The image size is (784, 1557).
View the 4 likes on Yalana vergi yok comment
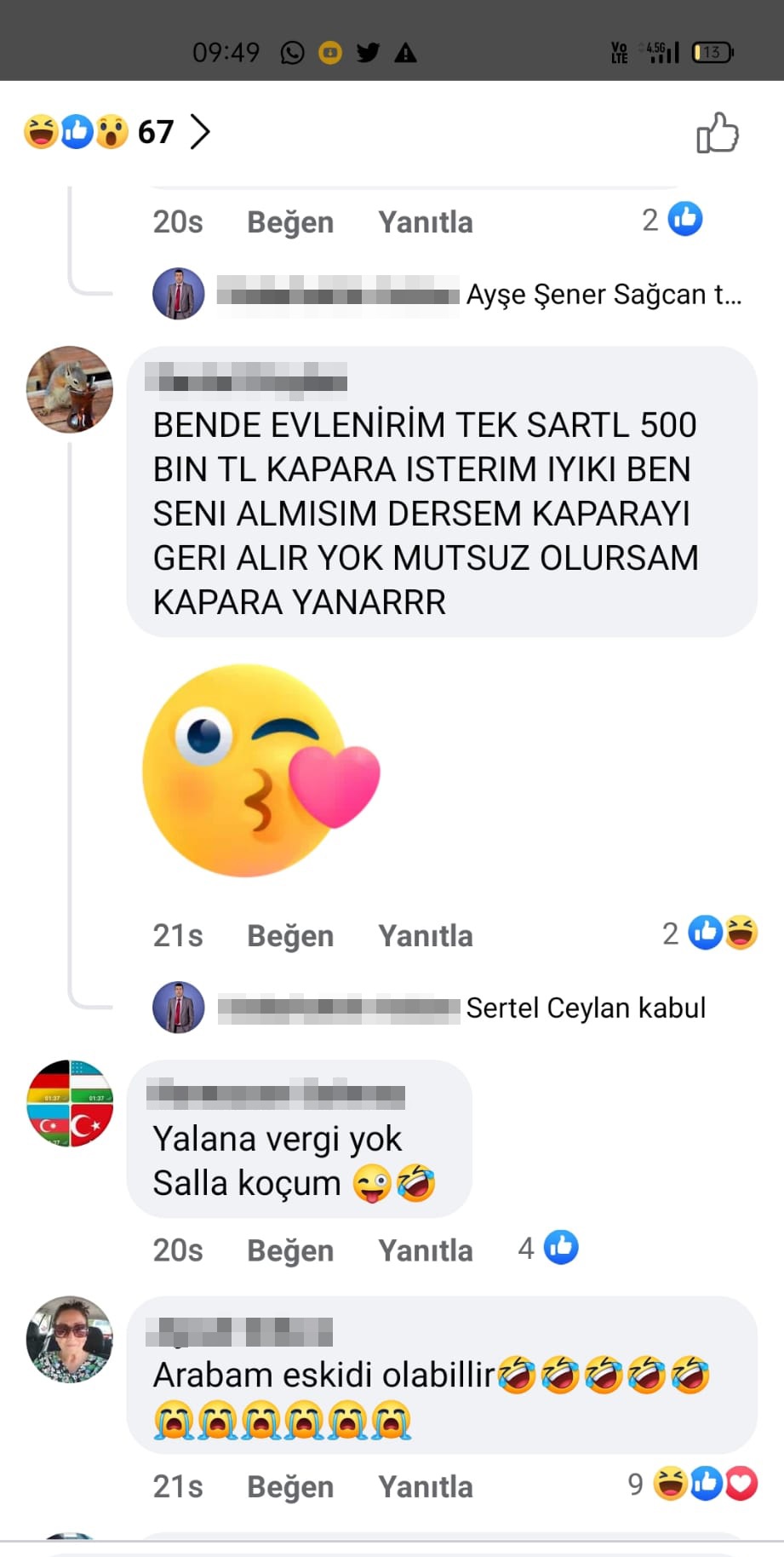548,1249
